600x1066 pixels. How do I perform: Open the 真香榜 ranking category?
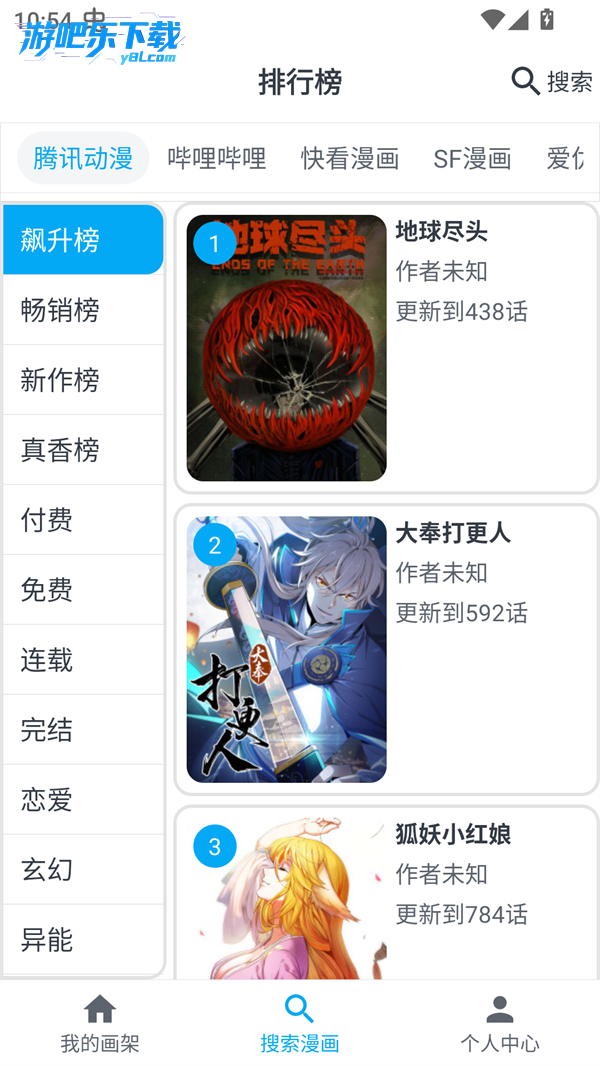pos(83,450)
